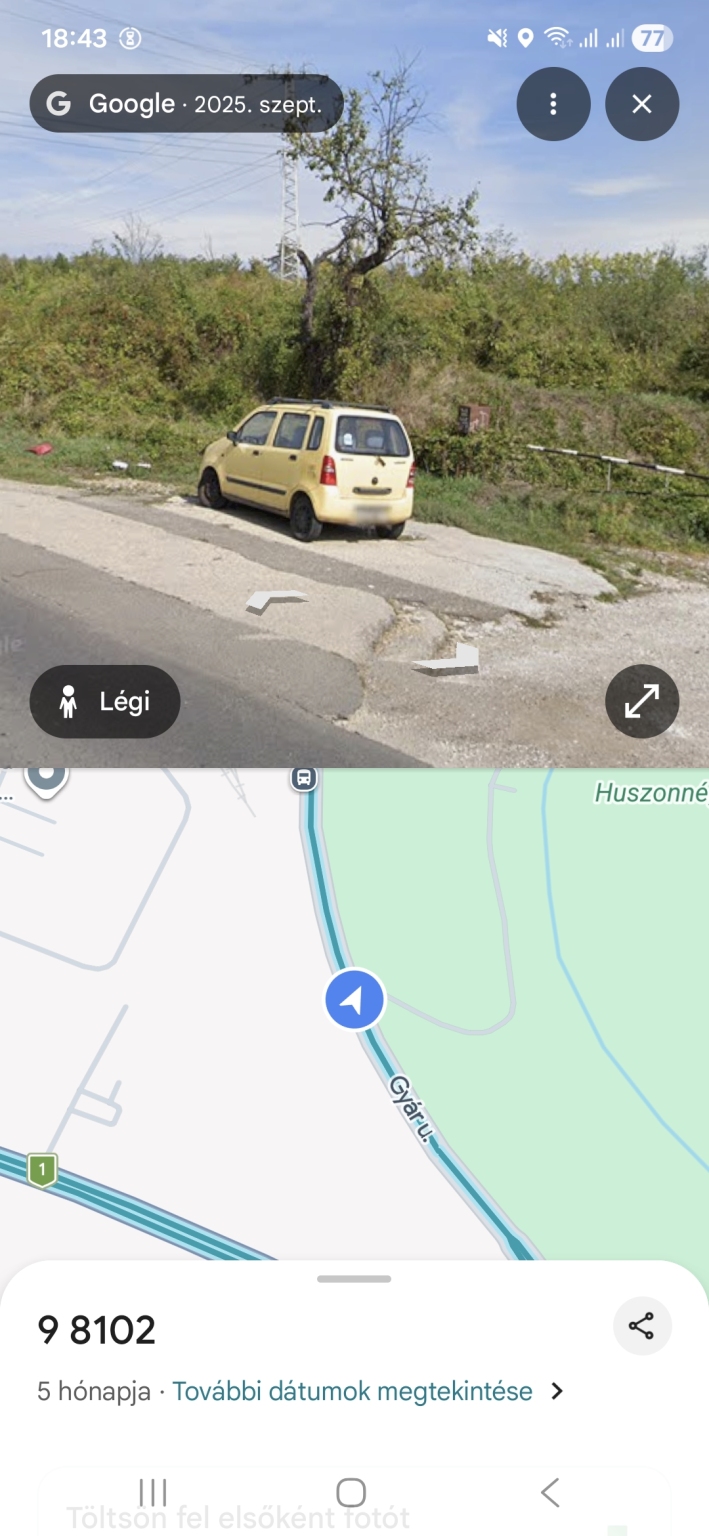Share this Street View location

[641, 1327]
